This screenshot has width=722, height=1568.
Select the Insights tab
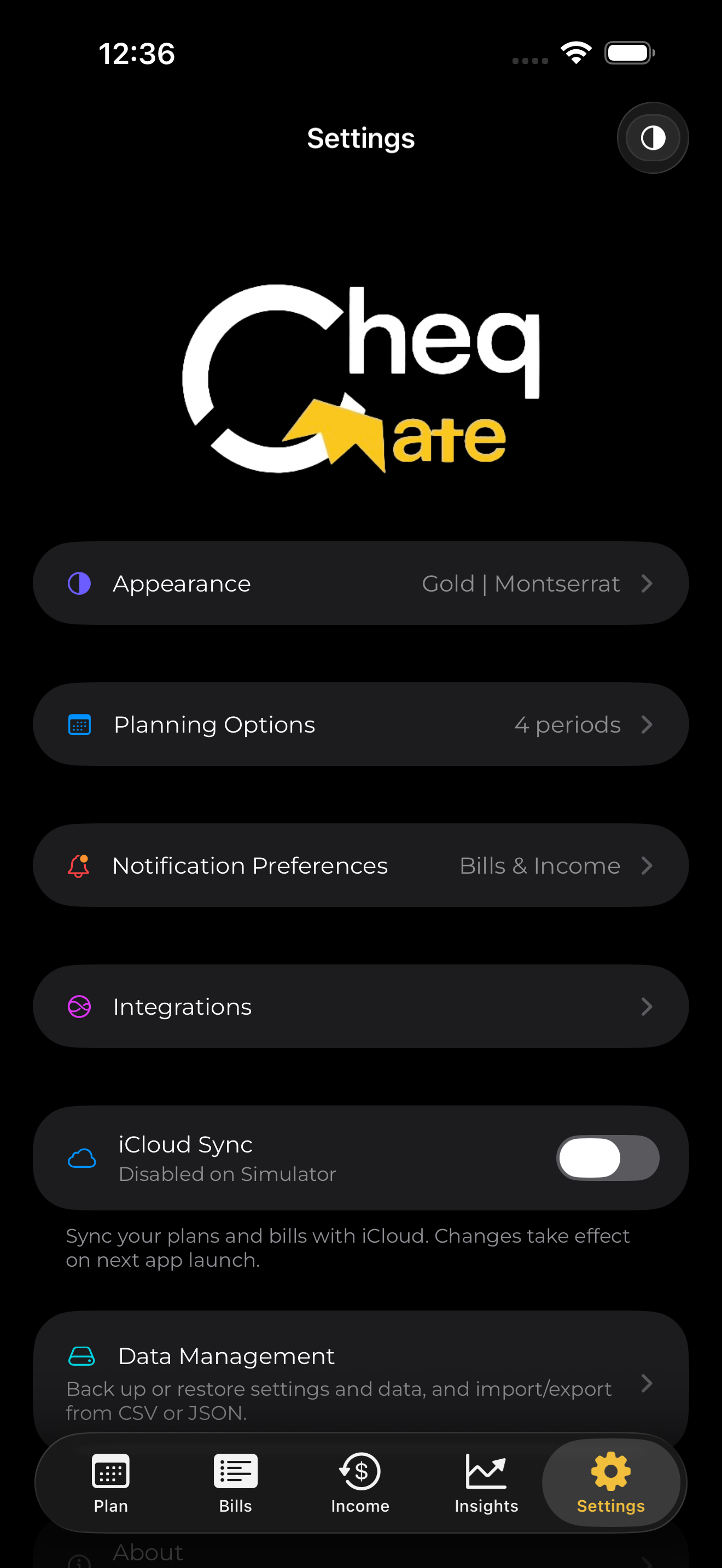click(486, 1483)
